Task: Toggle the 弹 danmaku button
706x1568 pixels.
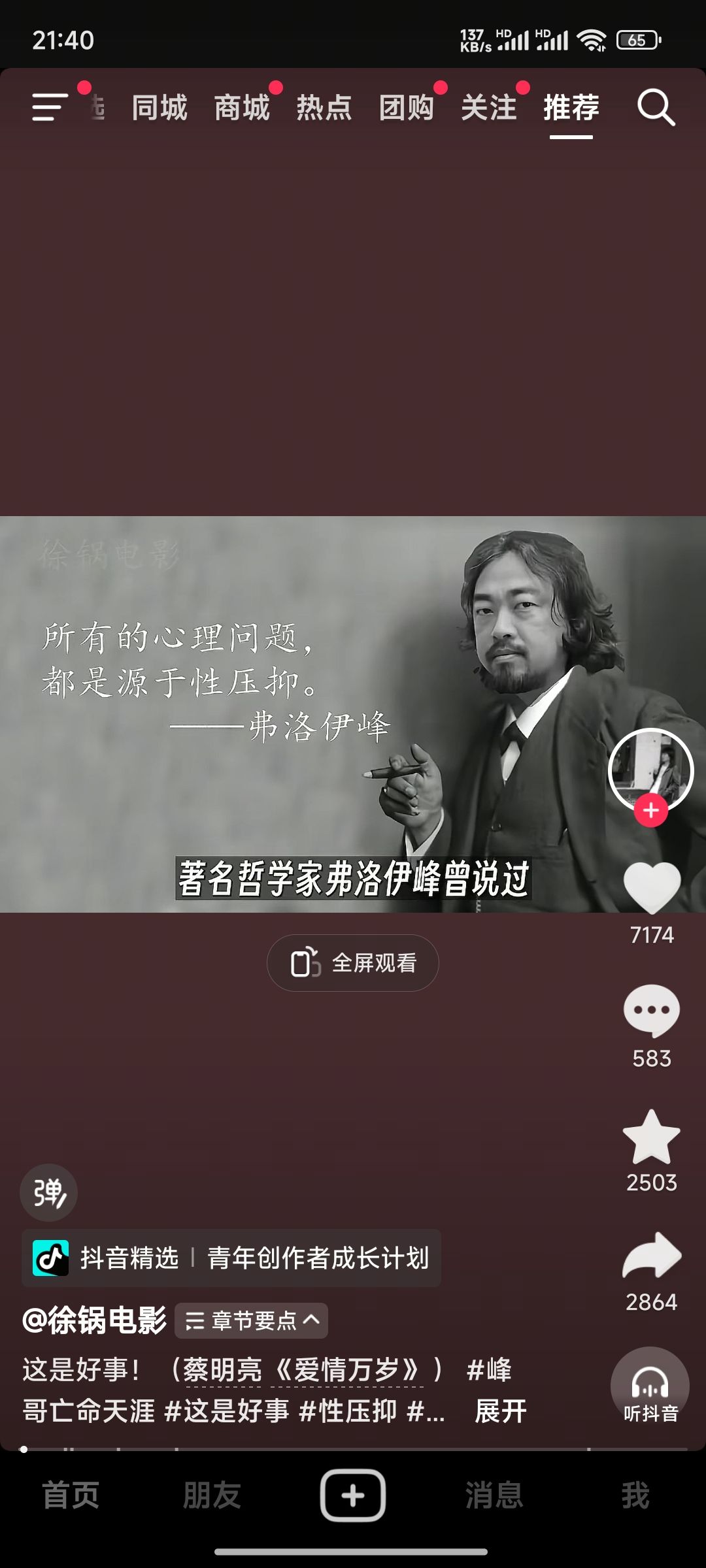Action: (x=49, y=1193)
